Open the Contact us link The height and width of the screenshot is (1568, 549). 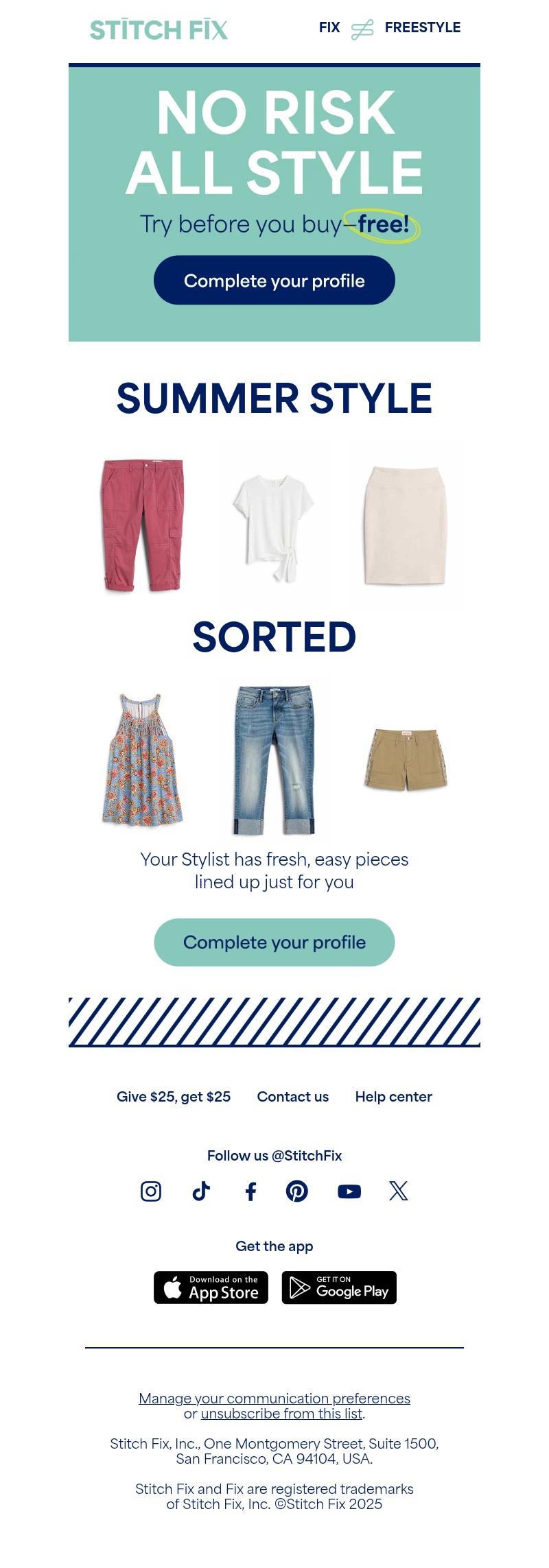click(293, 1097)
